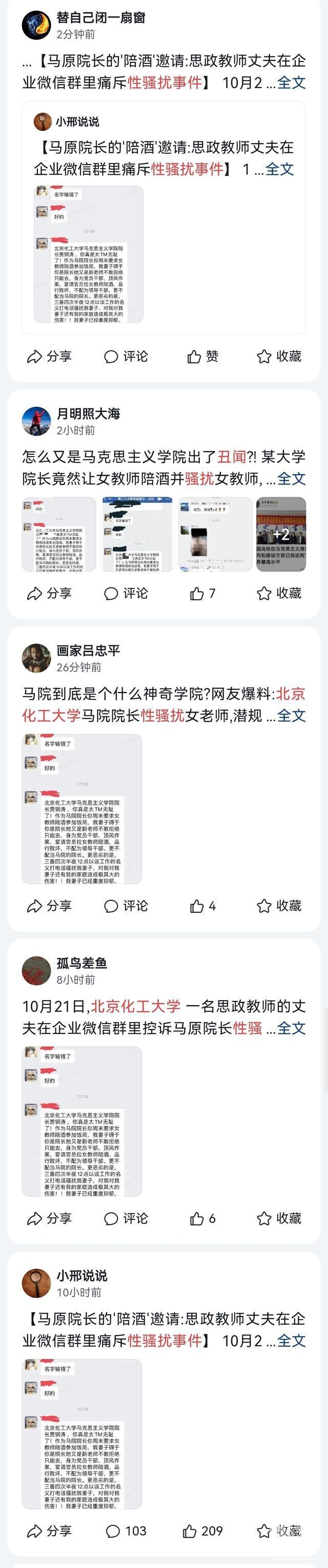Like 小邢说说's post with 209 likes
Viewport: 328px width, 1568px height.
click(202, 1531)
